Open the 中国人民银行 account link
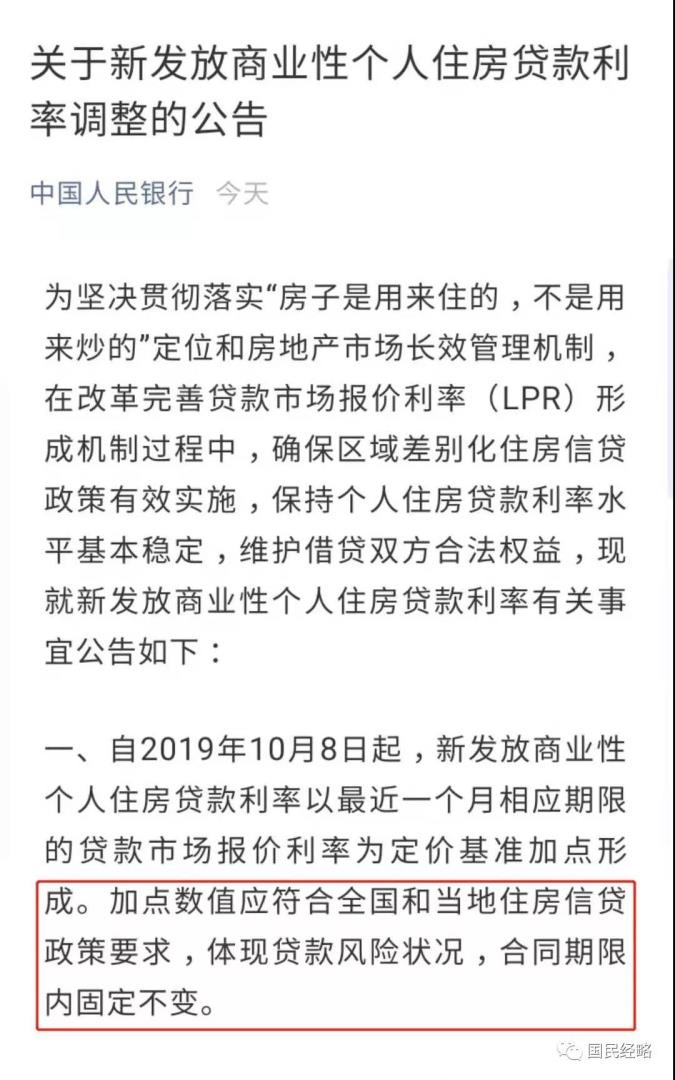Screen dimensions: 675x1080 (x=111, y=193)
